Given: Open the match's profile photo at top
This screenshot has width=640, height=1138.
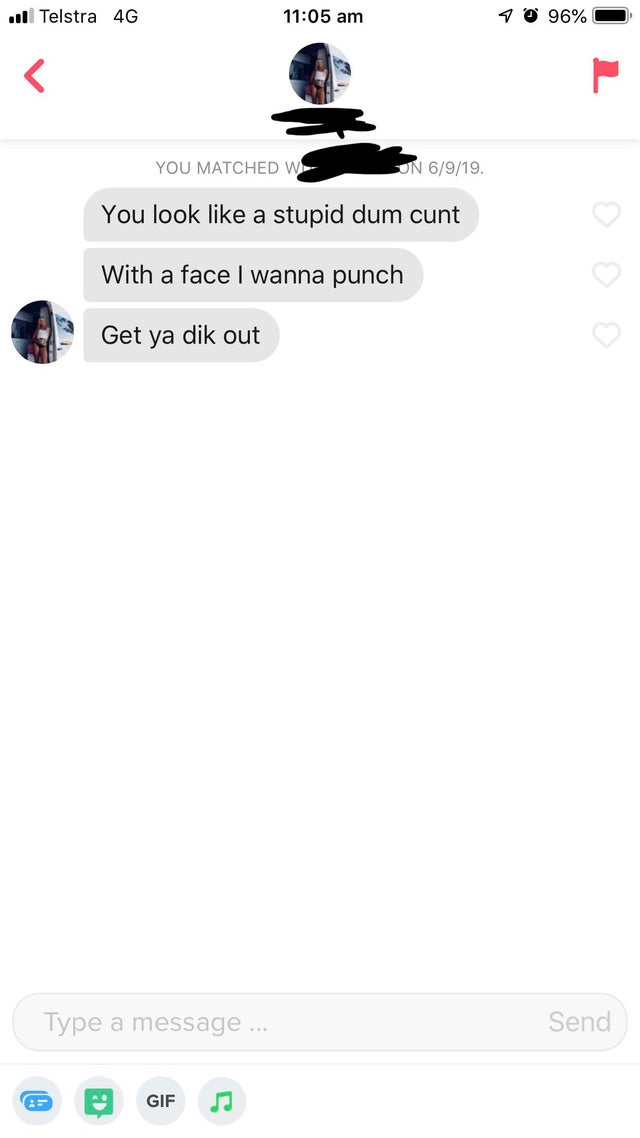Looking at the screenshot, I should click(319, 73).
